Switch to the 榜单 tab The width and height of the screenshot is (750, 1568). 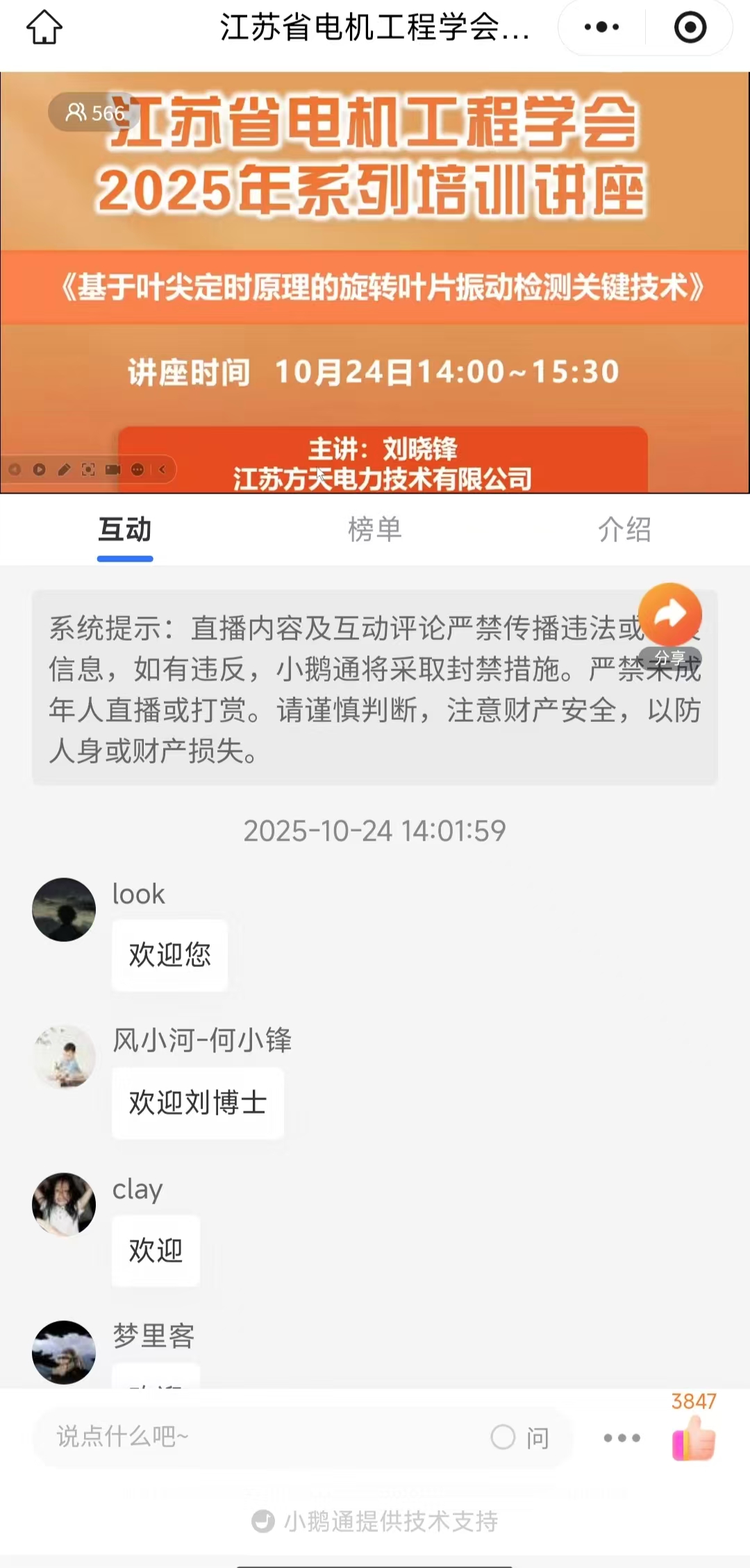click(x=375, y=530)
